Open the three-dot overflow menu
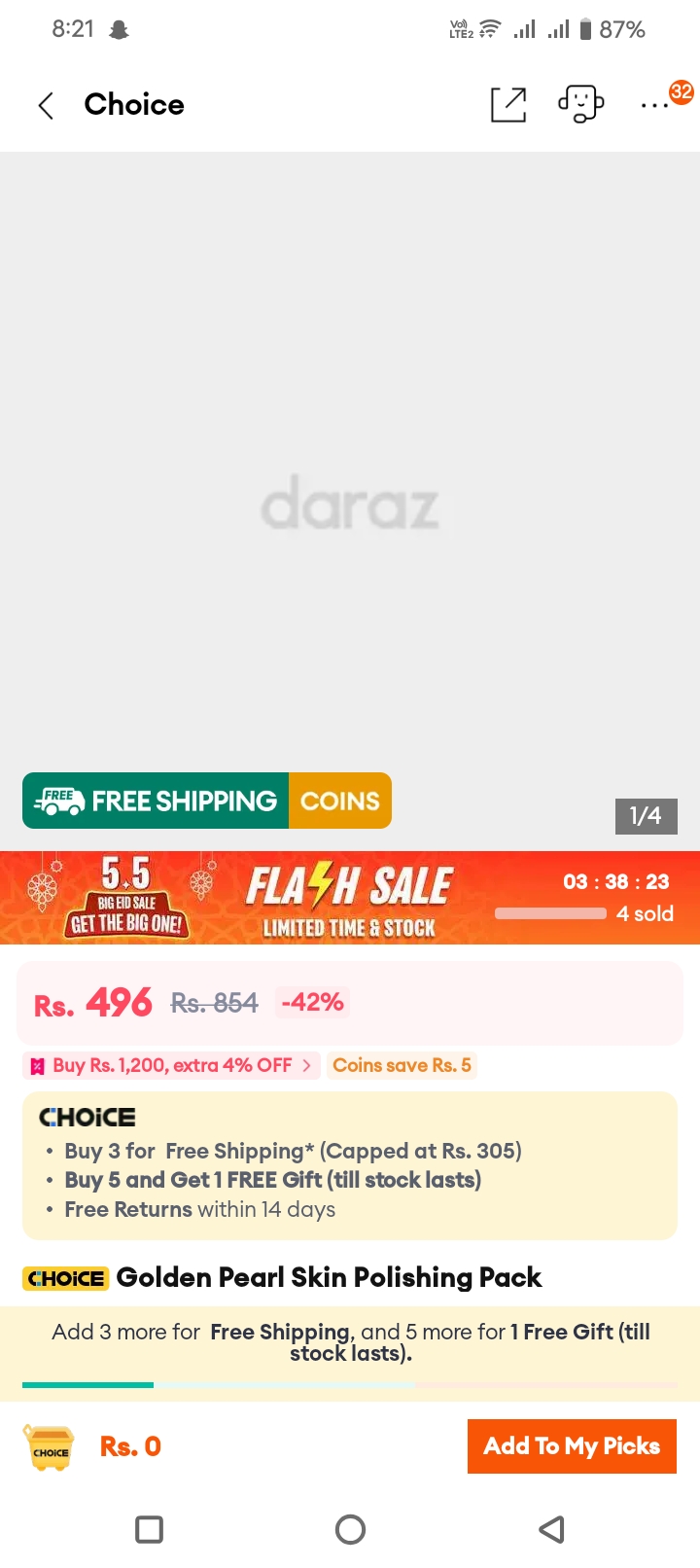 654,105
